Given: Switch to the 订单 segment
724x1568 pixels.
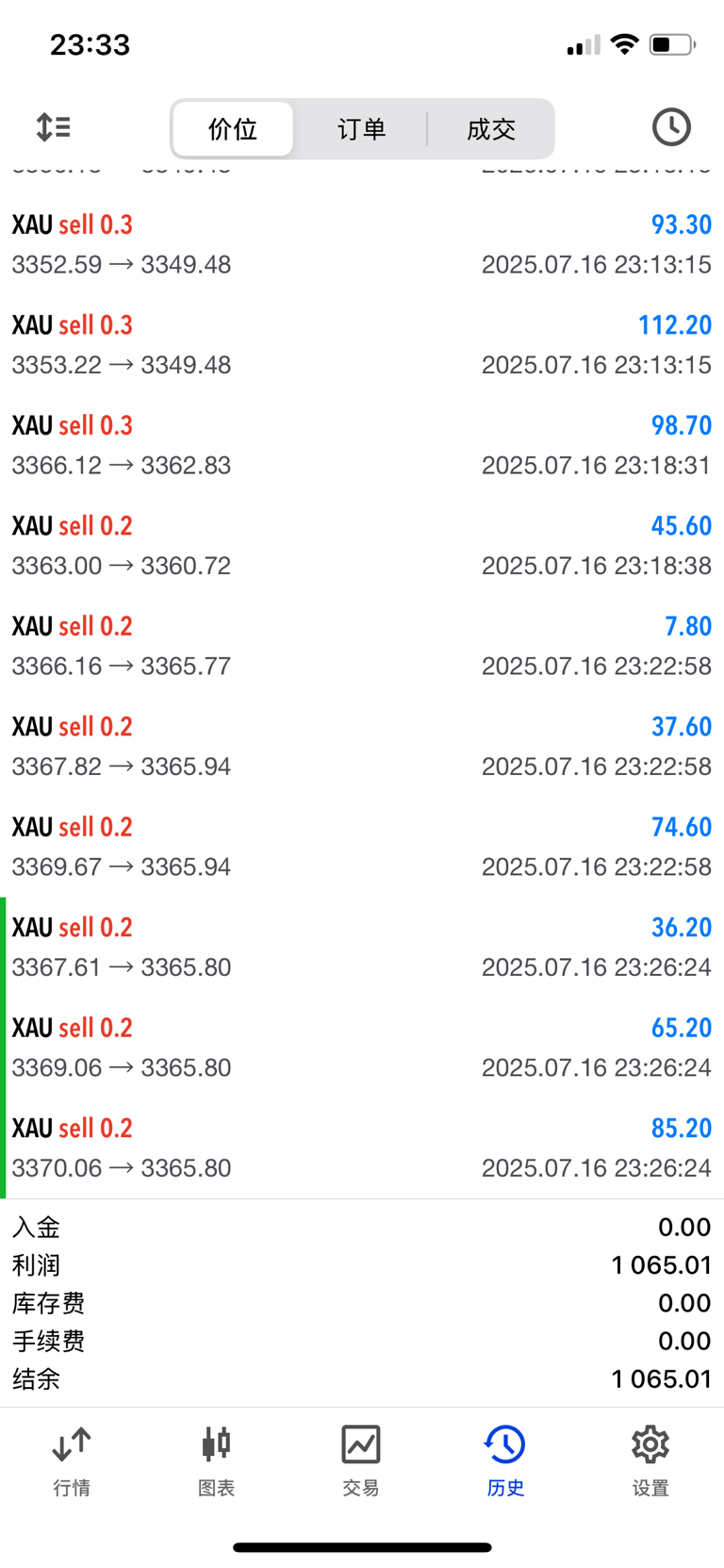Looking at the screenshot, I should (362, 129).
